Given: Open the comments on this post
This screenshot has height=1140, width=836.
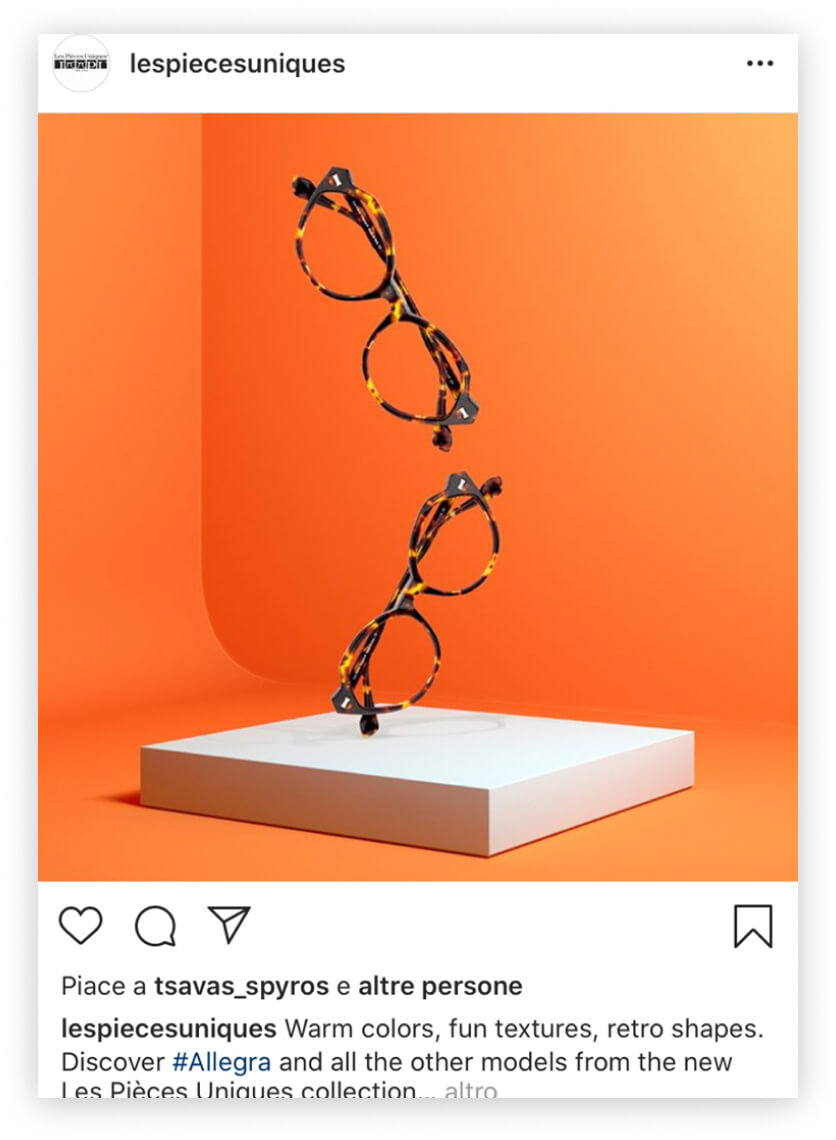Looking at the screenshot, I should point(155,926).
